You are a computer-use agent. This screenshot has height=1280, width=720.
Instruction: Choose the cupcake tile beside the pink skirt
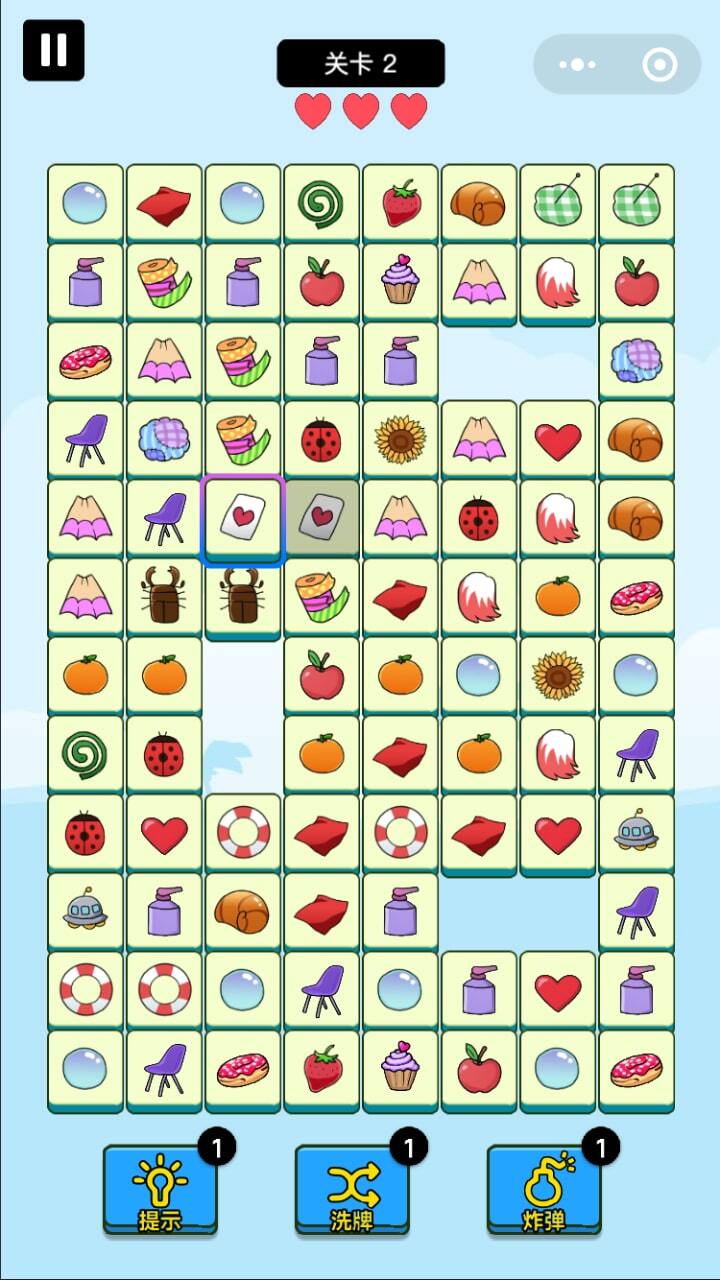point(400,282)
